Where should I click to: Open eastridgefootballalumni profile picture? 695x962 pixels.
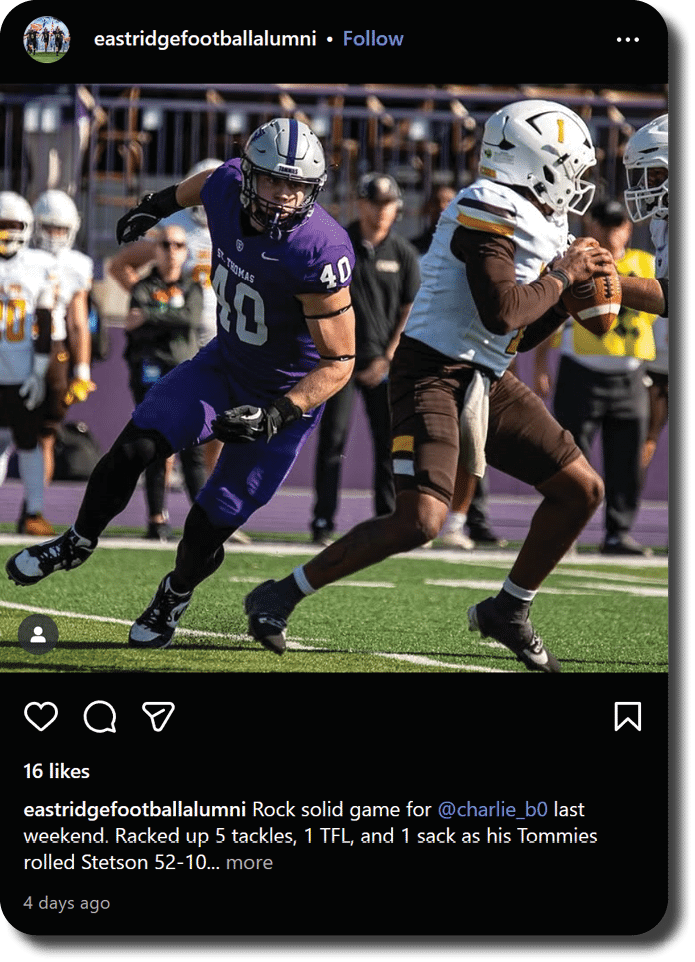tap(46, 40)
